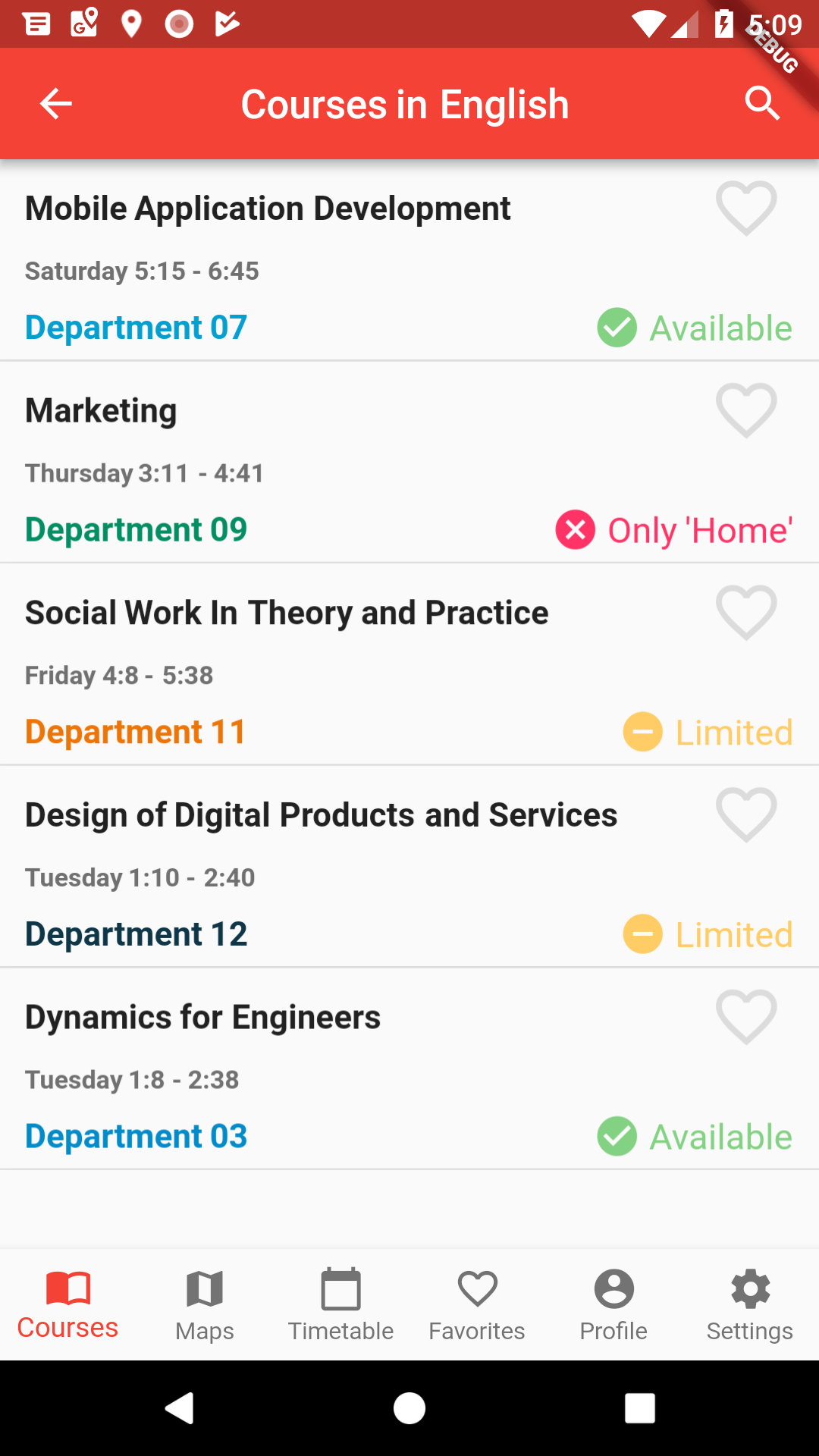Tap the system recent apps button
Image resolution: width=819 pixels, height=1456 pixels.
point(639,1408)
